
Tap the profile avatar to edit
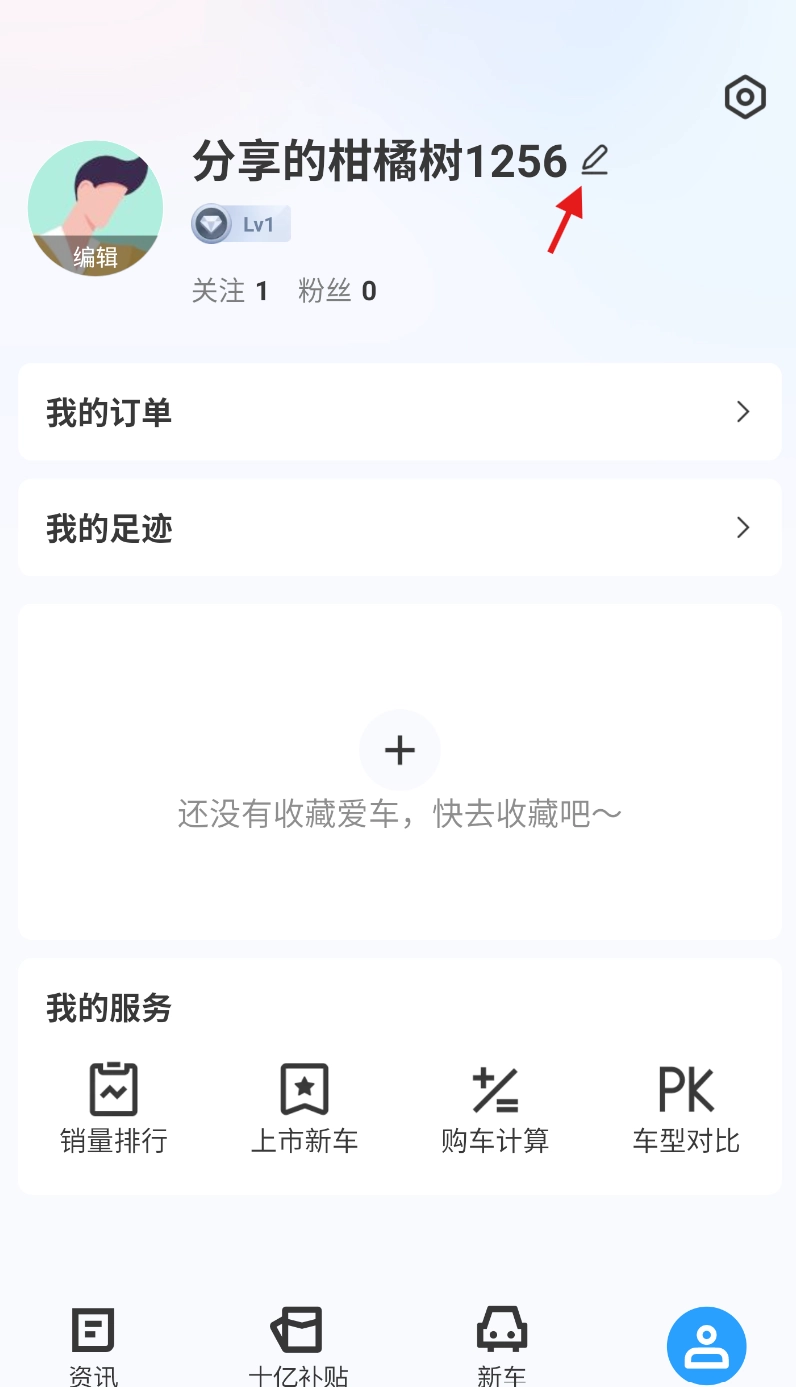coord(95,208)
